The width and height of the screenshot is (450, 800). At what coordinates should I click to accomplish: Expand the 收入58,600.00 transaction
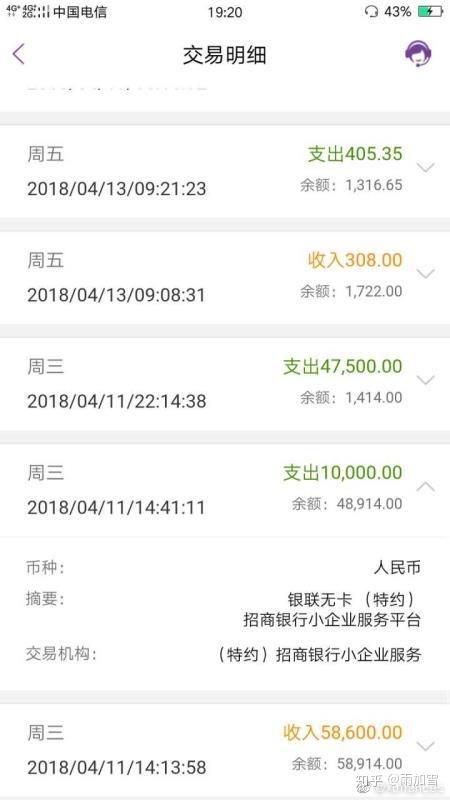[426, 746]
